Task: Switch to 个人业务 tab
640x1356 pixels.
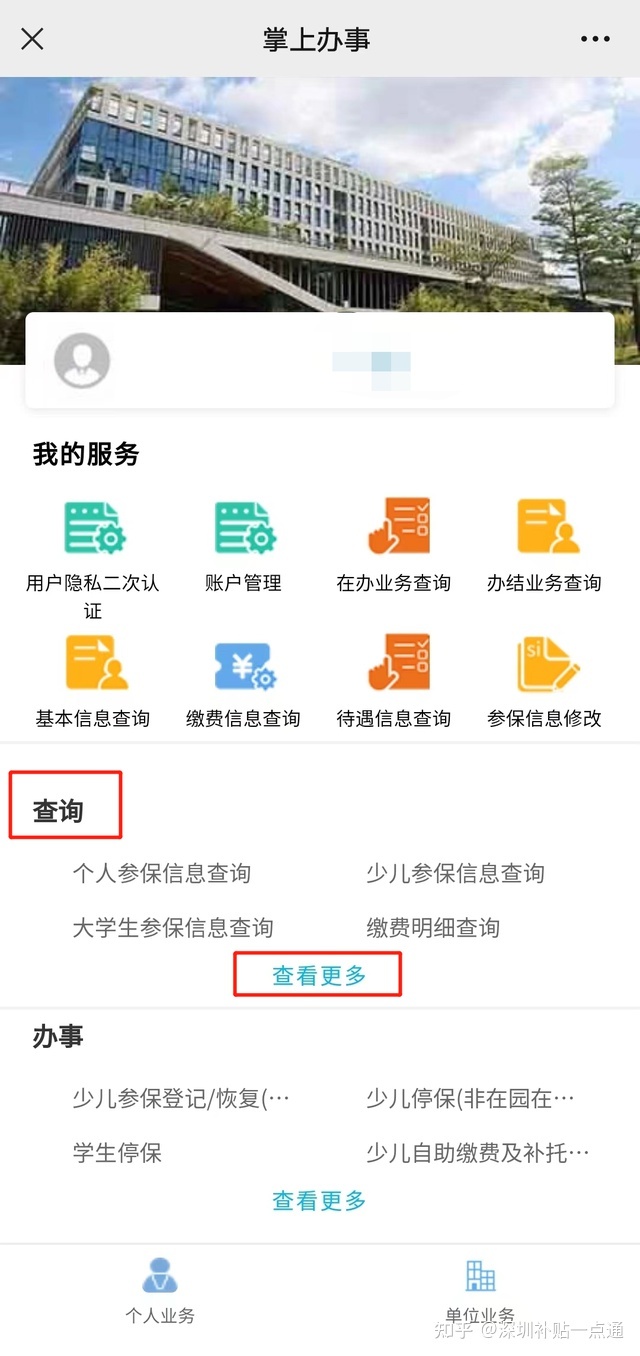Action: [x=160, y=1291]
